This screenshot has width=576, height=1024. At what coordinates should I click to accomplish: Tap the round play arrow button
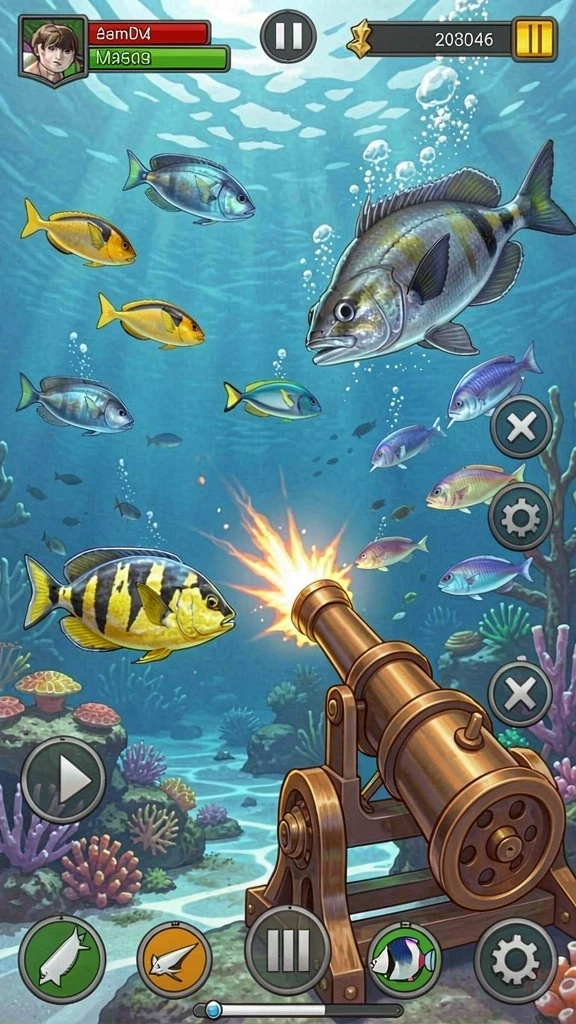click(63, 780)
